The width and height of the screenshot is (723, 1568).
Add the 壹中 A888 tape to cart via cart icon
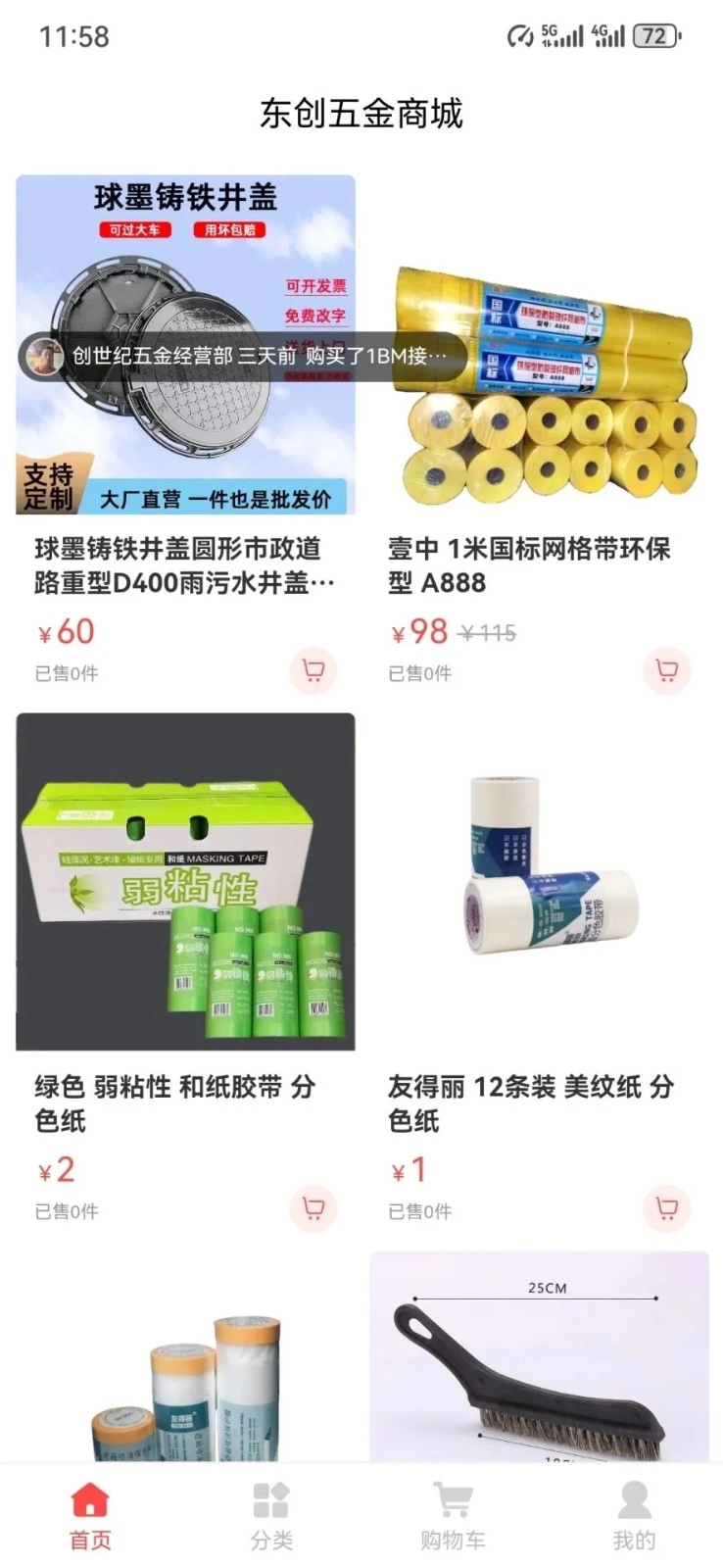click(666, 671)
